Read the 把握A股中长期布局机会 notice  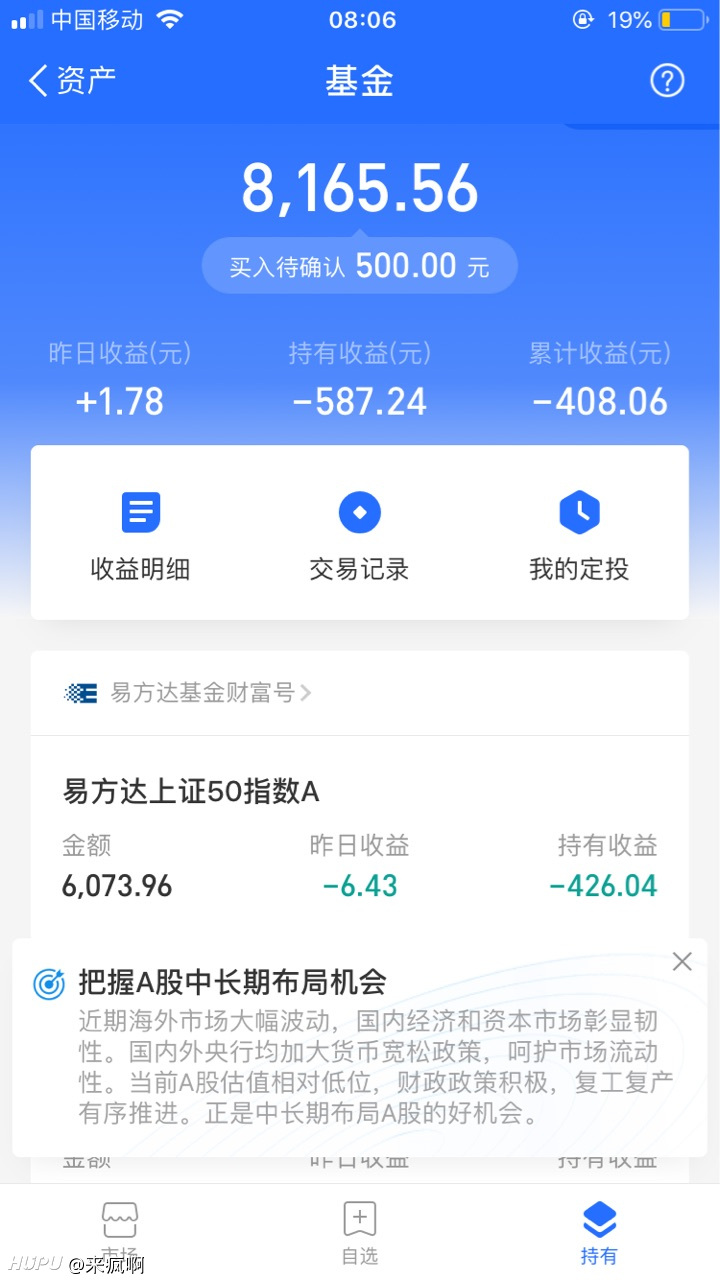click(360, 1048)
